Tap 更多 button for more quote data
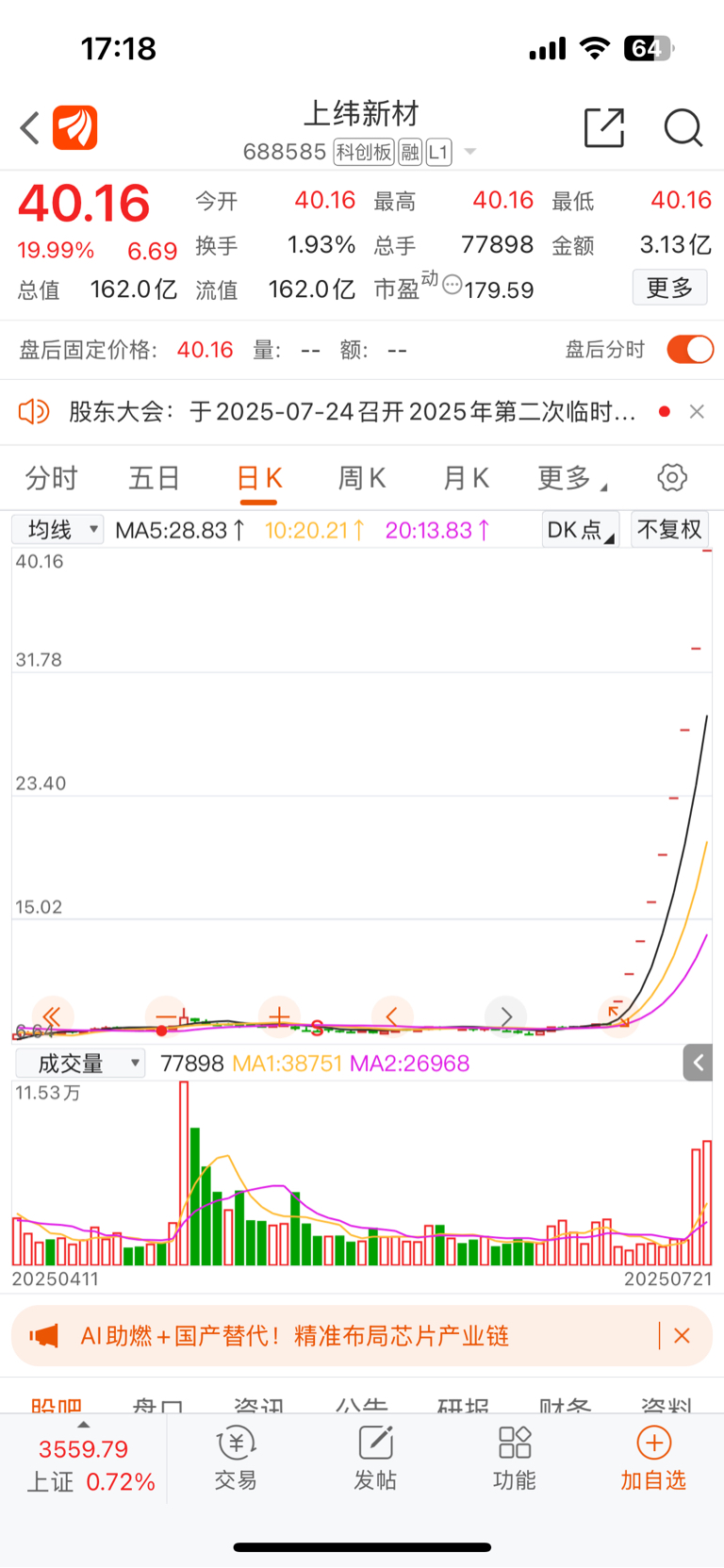 click(x=669, y=288)
